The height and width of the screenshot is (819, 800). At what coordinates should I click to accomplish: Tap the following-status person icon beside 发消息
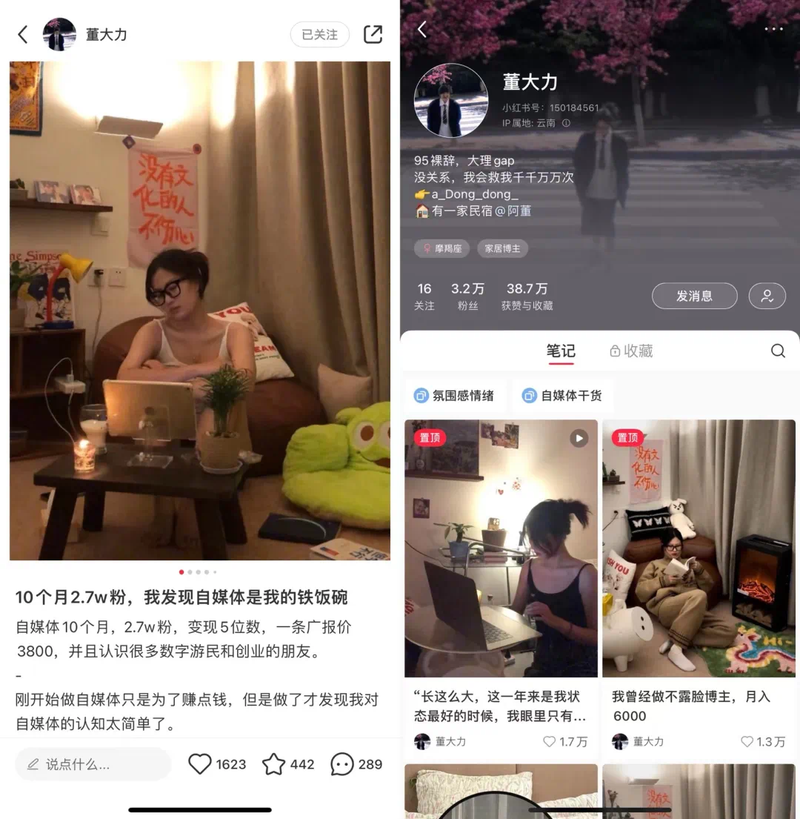click(x=767, y=296)
